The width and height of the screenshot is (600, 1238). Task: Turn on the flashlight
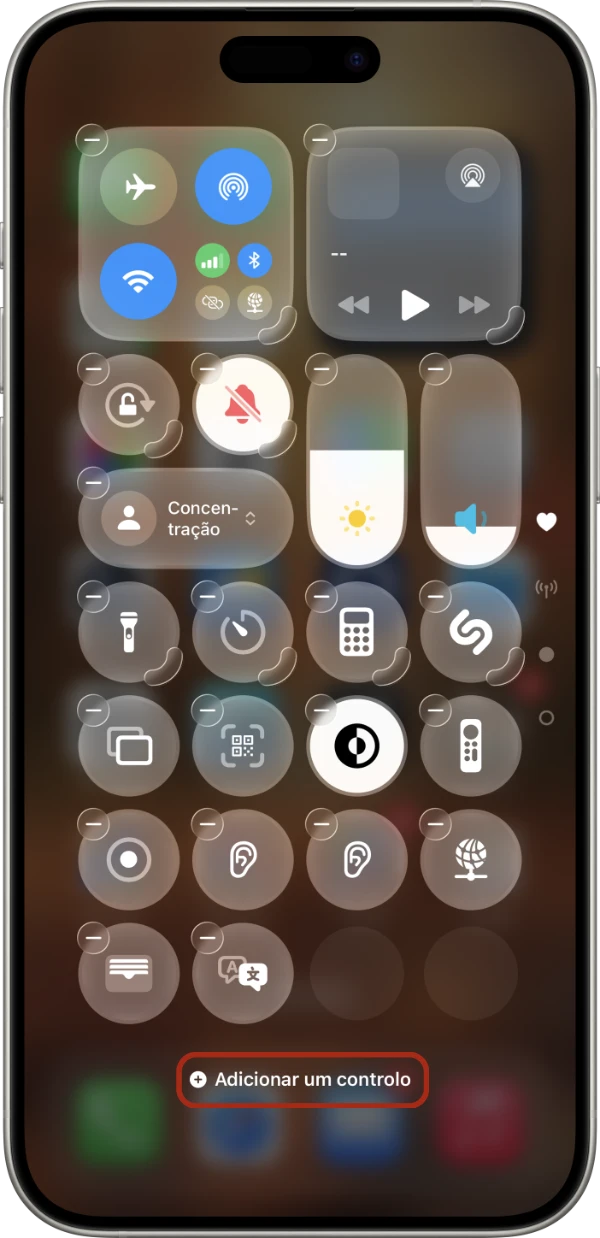[129, 633]
